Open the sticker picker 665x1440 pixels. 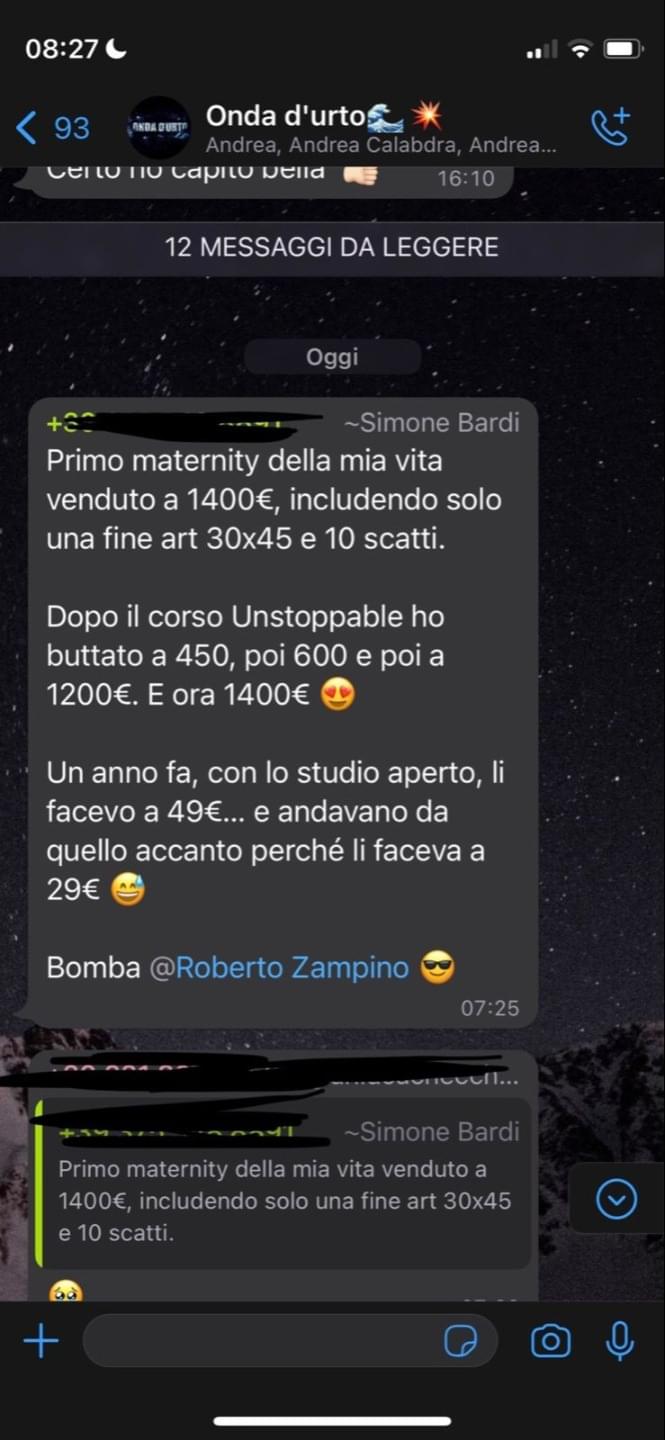click(460, 1342)
